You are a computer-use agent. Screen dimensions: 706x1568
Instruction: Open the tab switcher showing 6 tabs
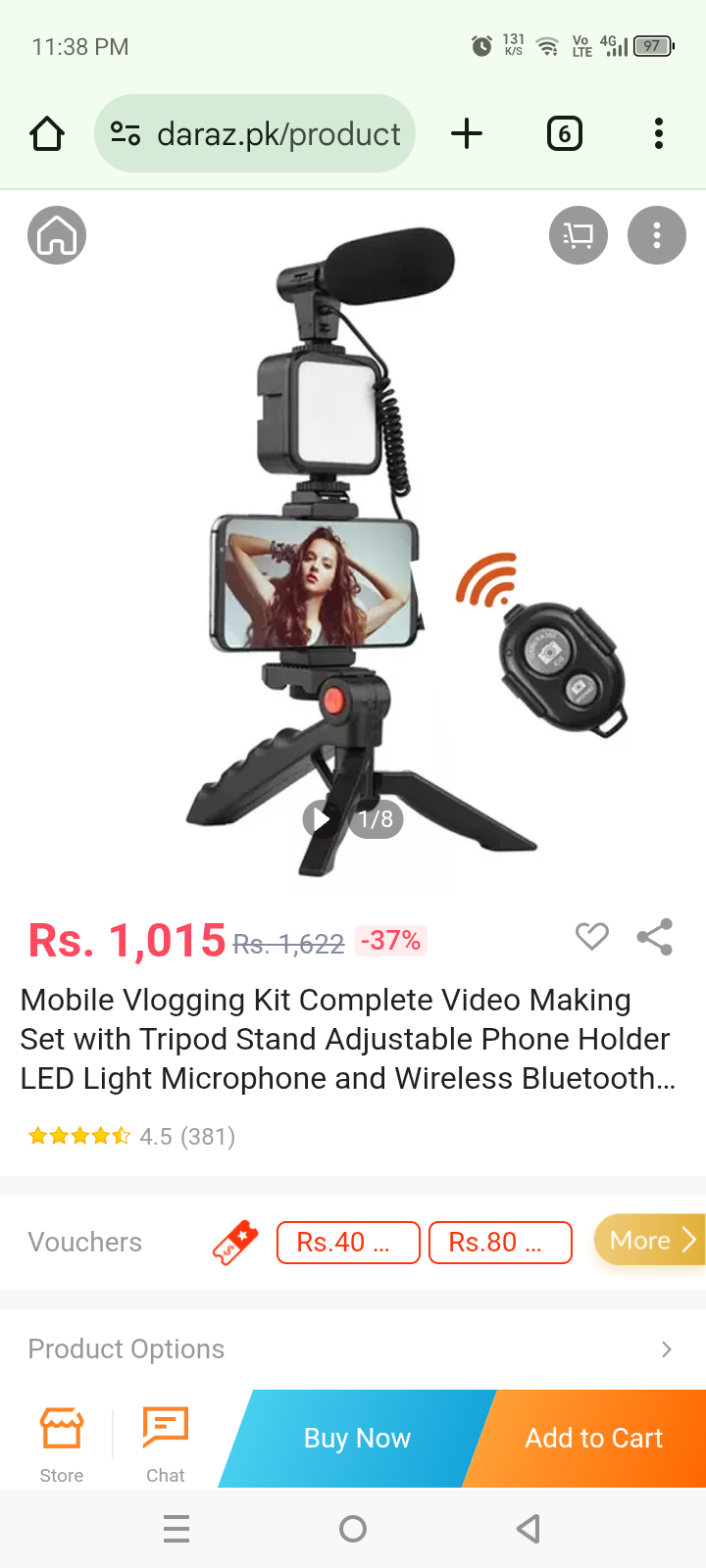[564, 133]
